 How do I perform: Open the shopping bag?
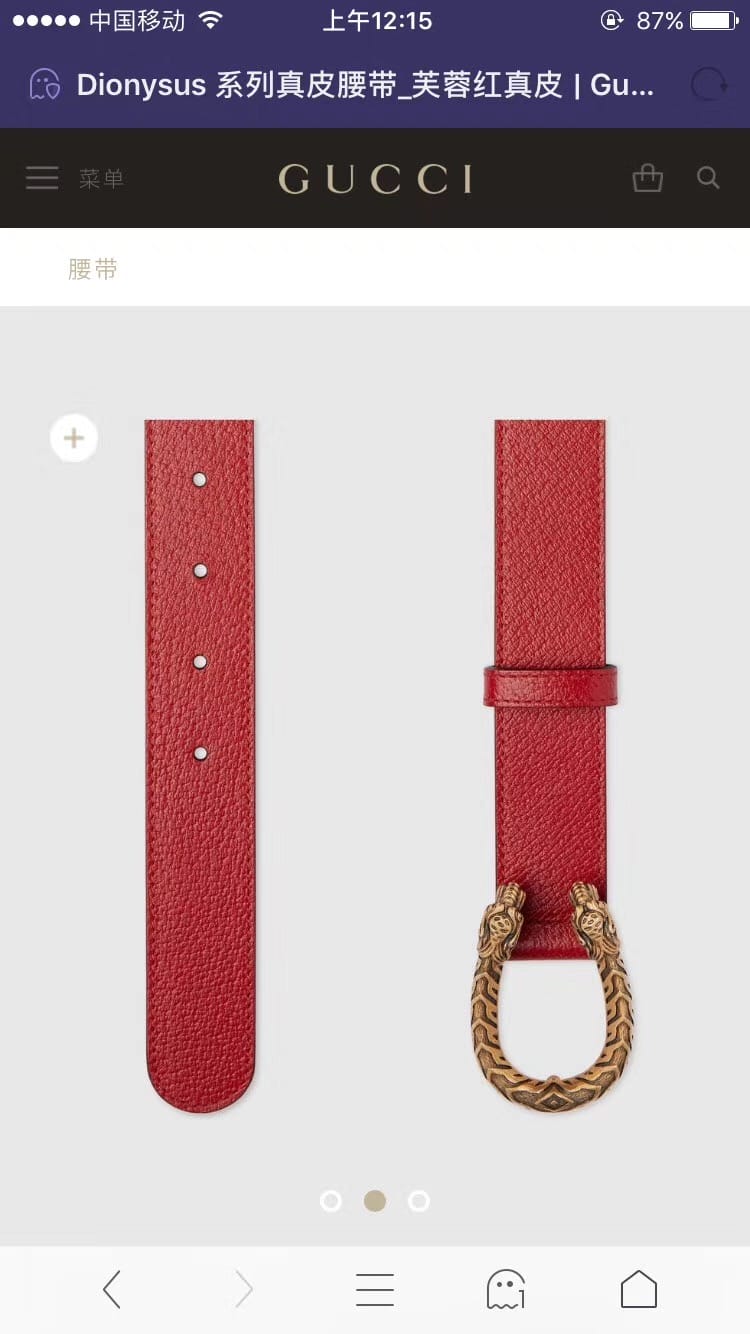tap(647, 179)
